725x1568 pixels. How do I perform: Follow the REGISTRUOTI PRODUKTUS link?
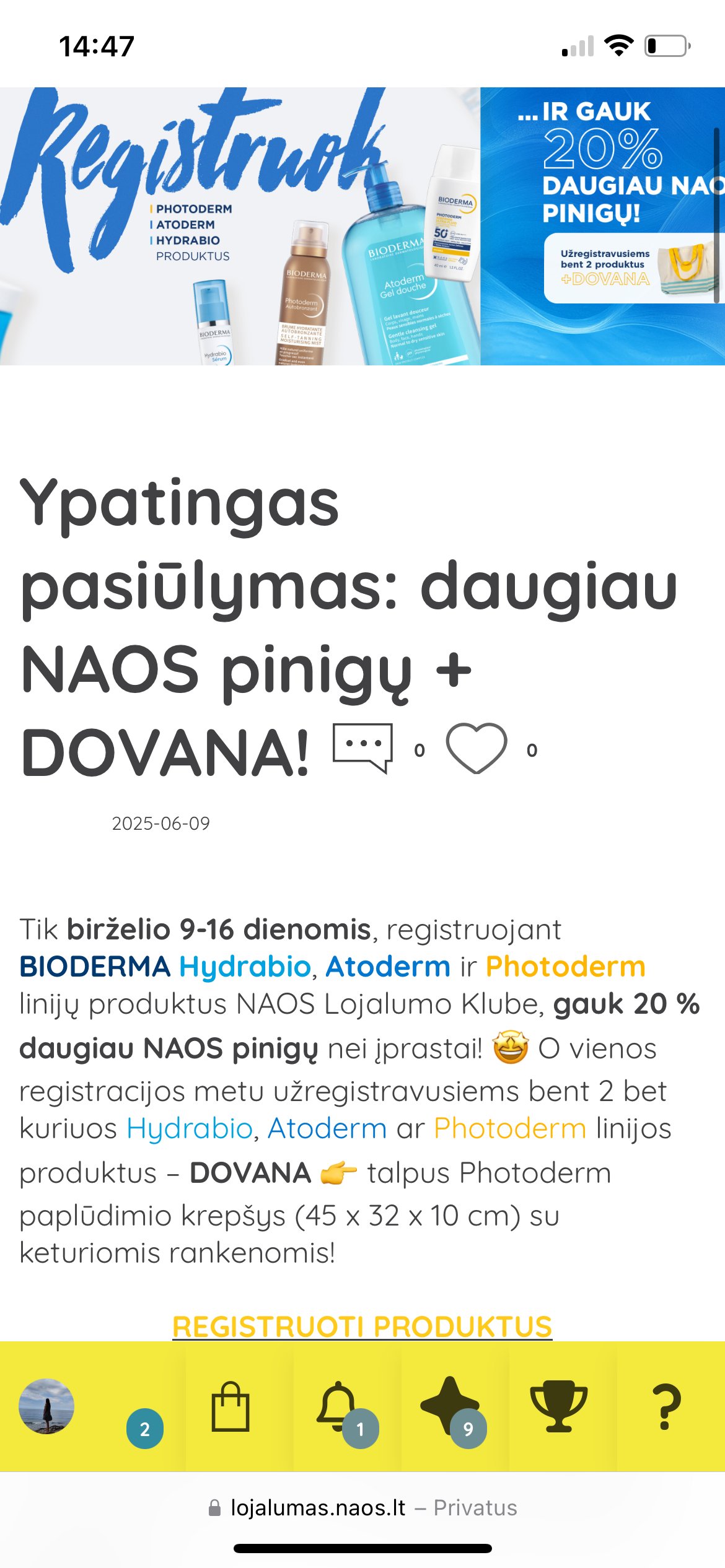coord(362,1326)
